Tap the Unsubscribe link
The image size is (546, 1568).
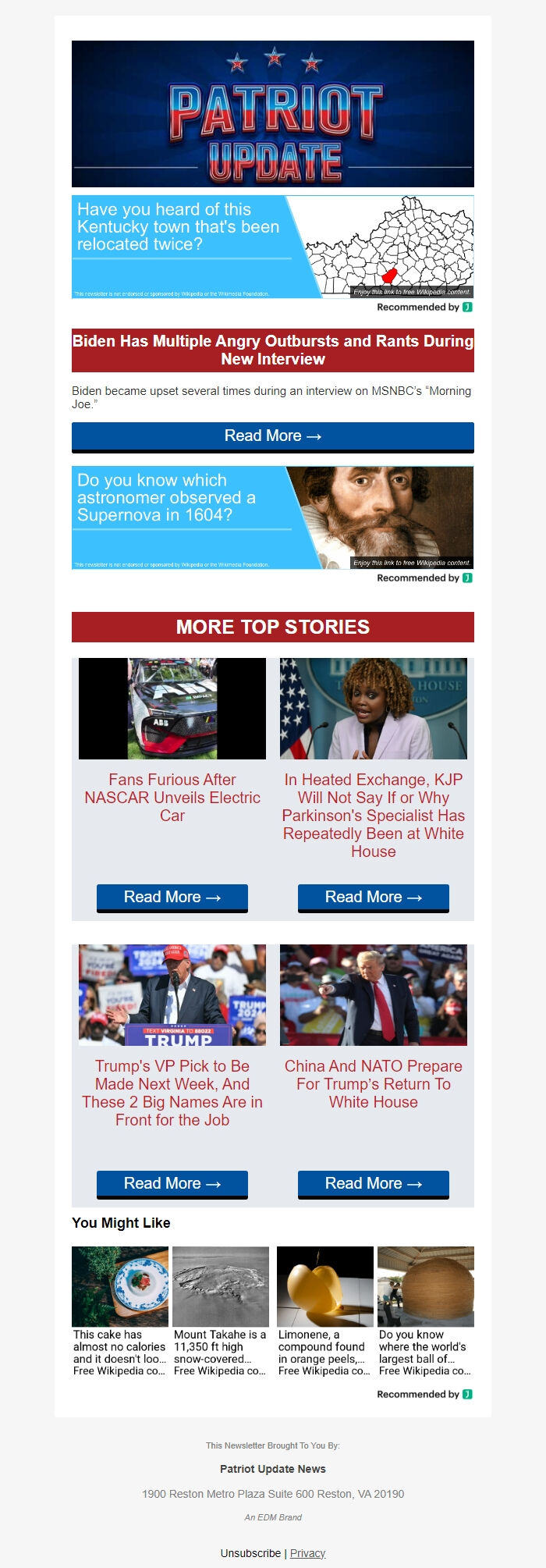[250, 1553]
